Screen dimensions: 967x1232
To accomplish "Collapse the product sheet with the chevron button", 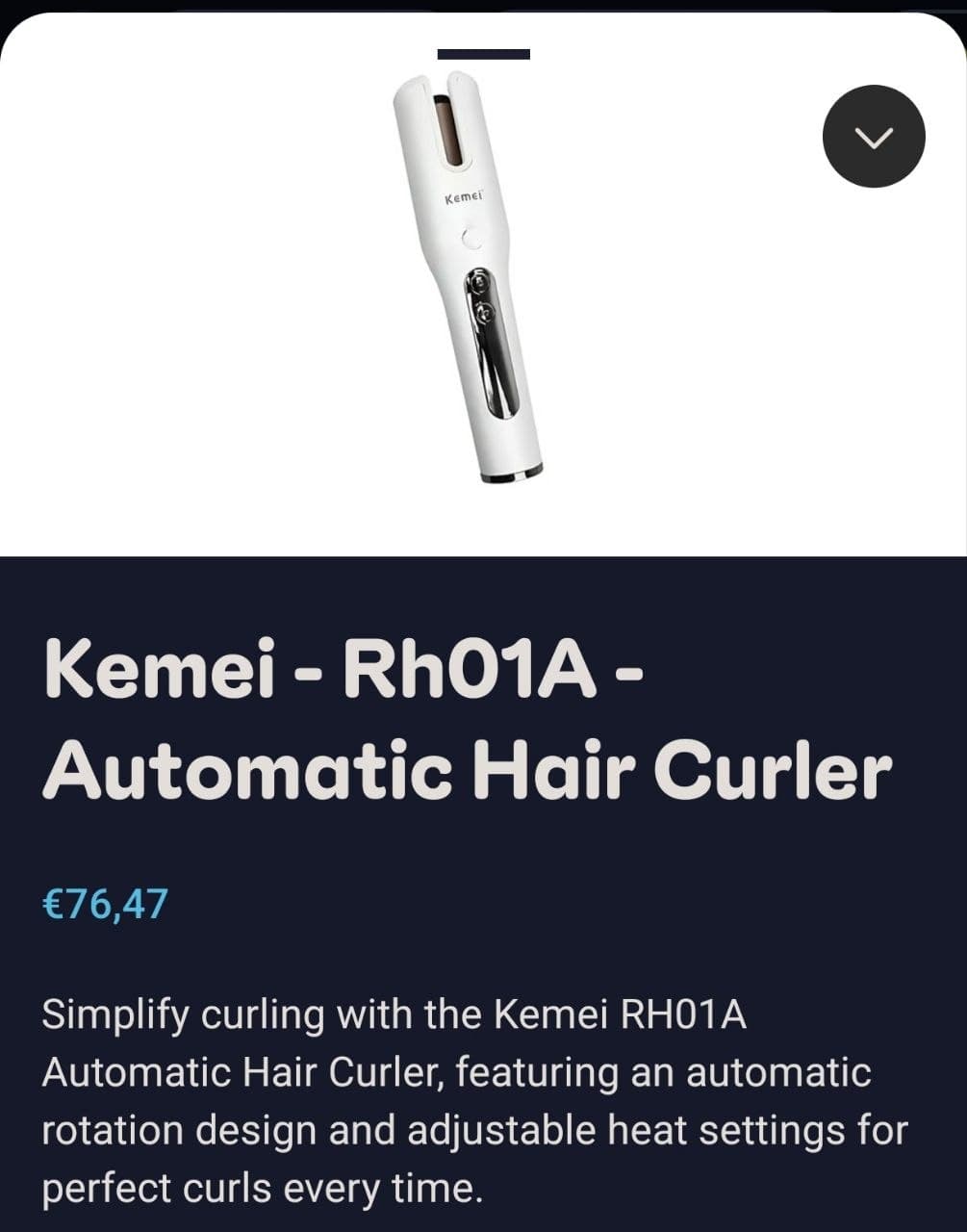I will click(x=874, y=136).
